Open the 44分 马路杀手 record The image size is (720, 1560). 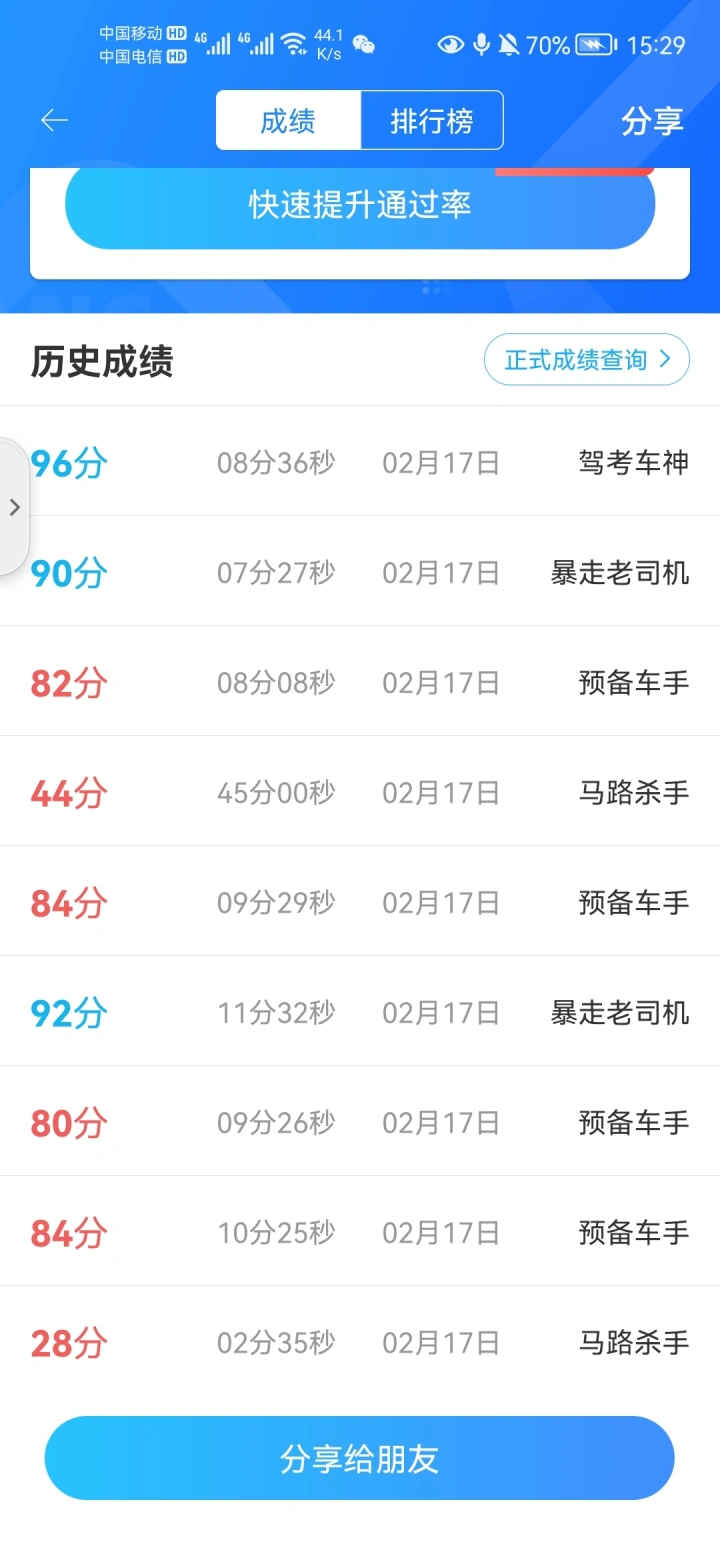point(360,792)
